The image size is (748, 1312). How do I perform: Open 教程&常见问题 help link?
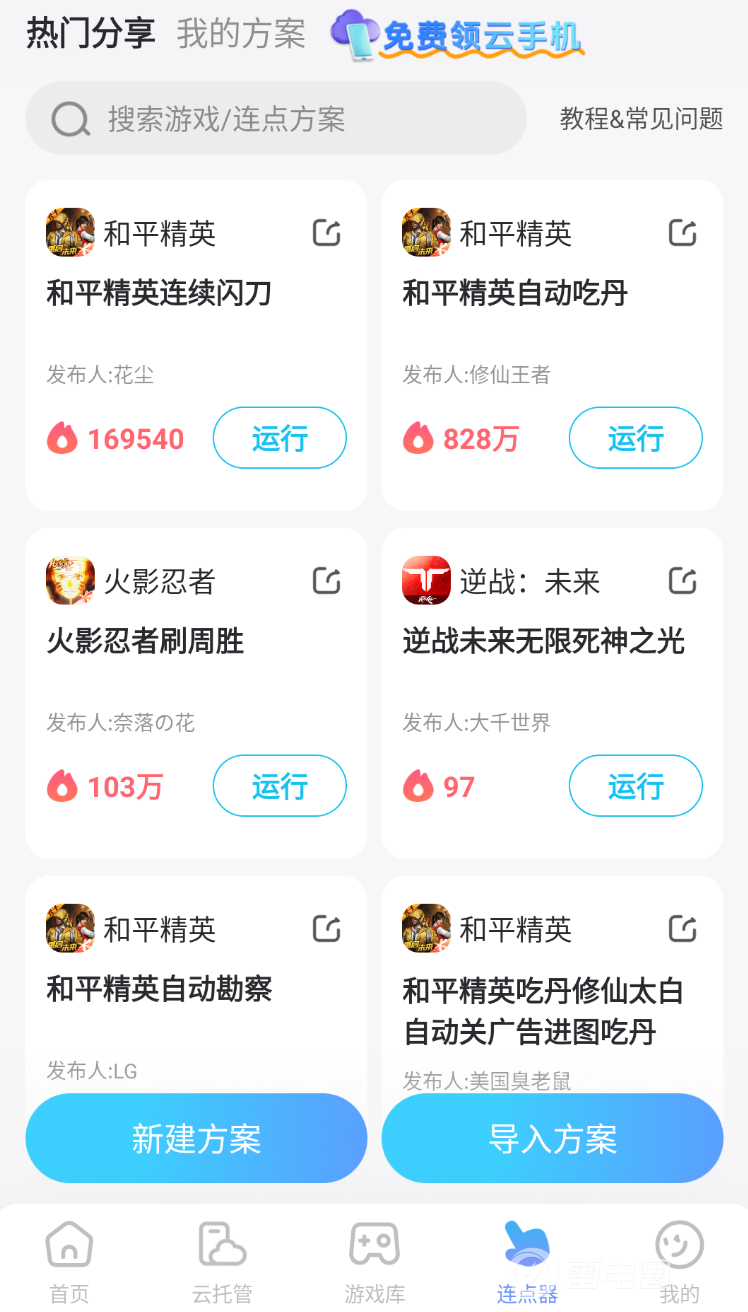[x=641, y=119]
